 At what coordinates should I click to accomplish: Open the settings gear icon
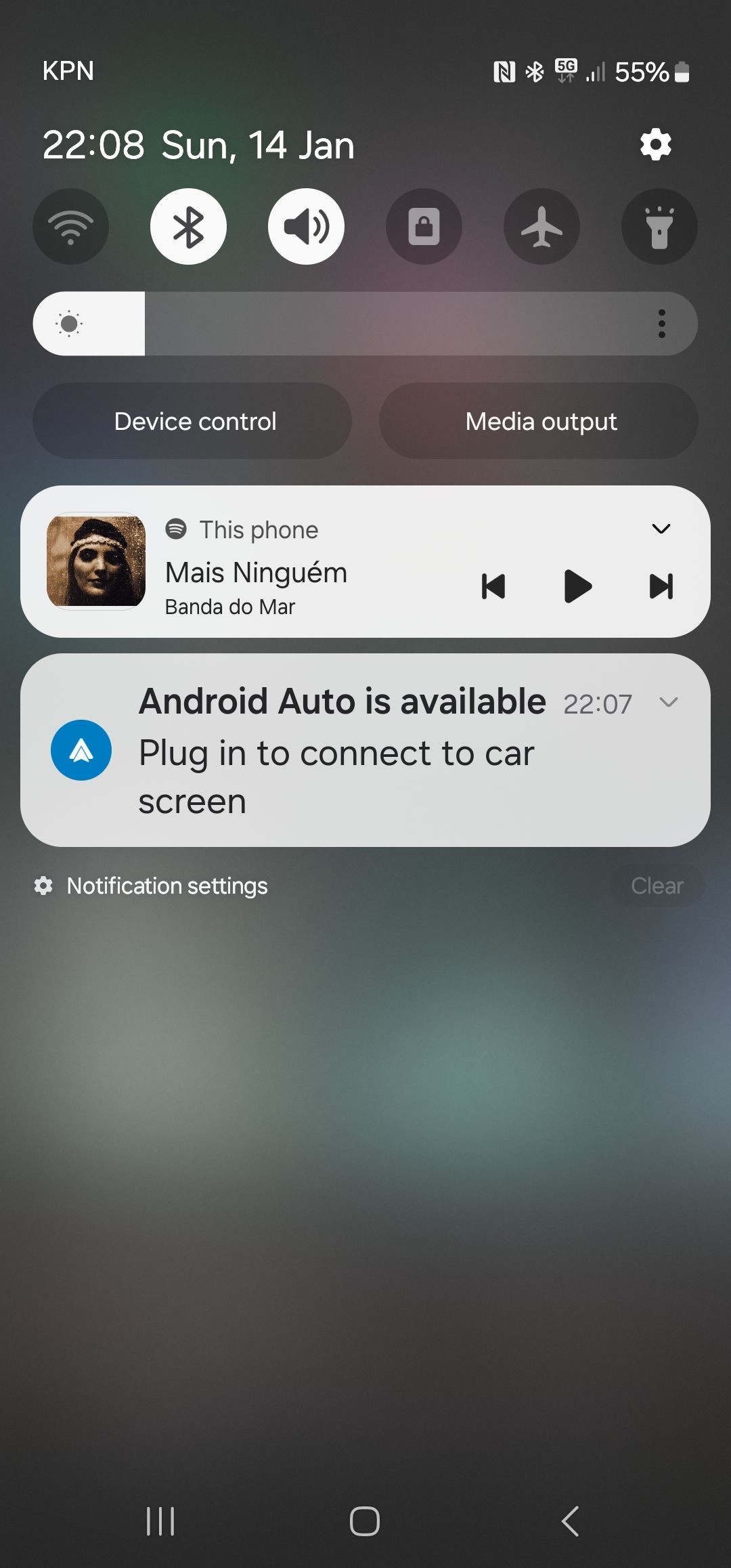click(655, 144)
